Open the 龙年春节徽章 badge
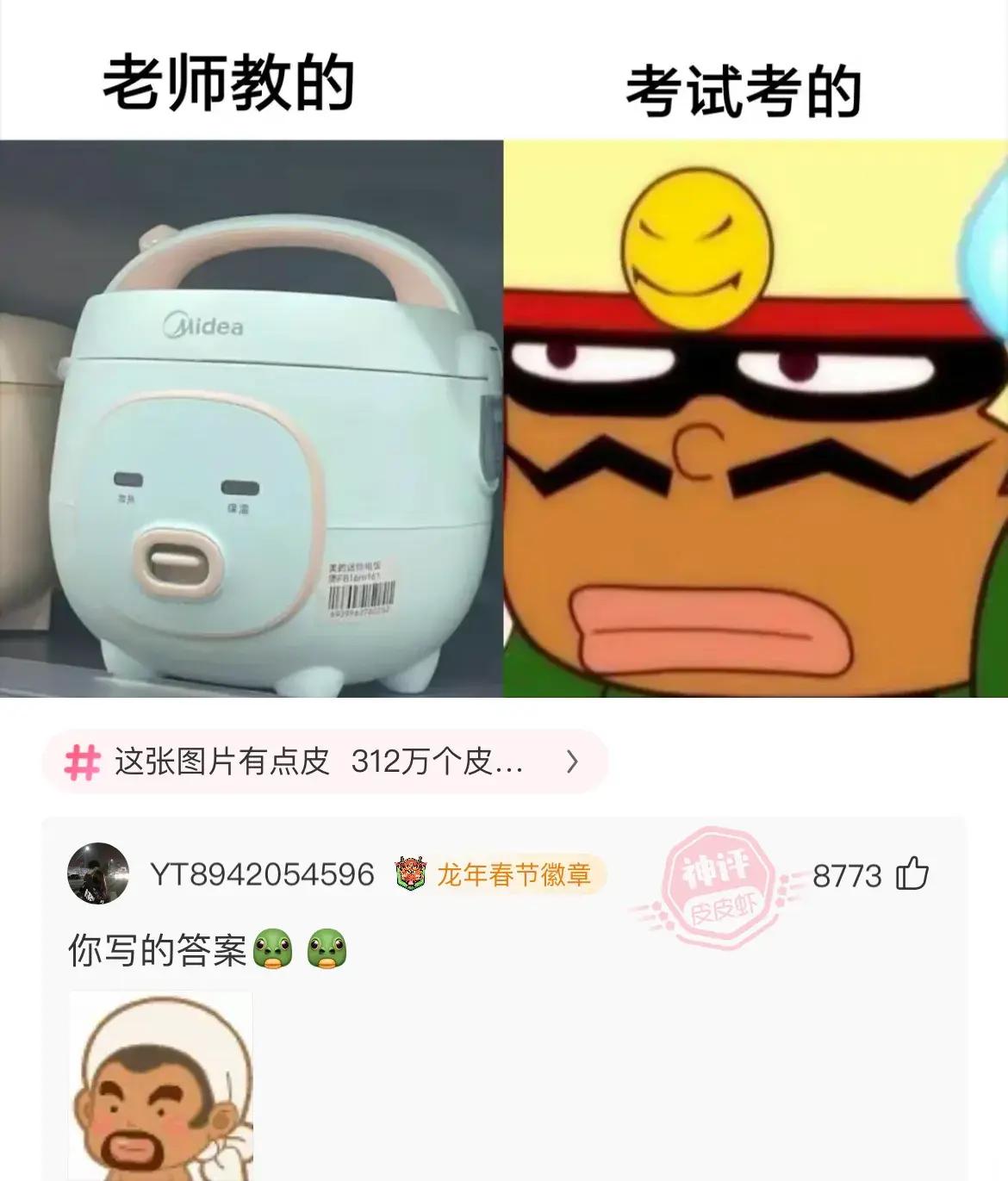 pyautogui.click(x=500, y=875)
